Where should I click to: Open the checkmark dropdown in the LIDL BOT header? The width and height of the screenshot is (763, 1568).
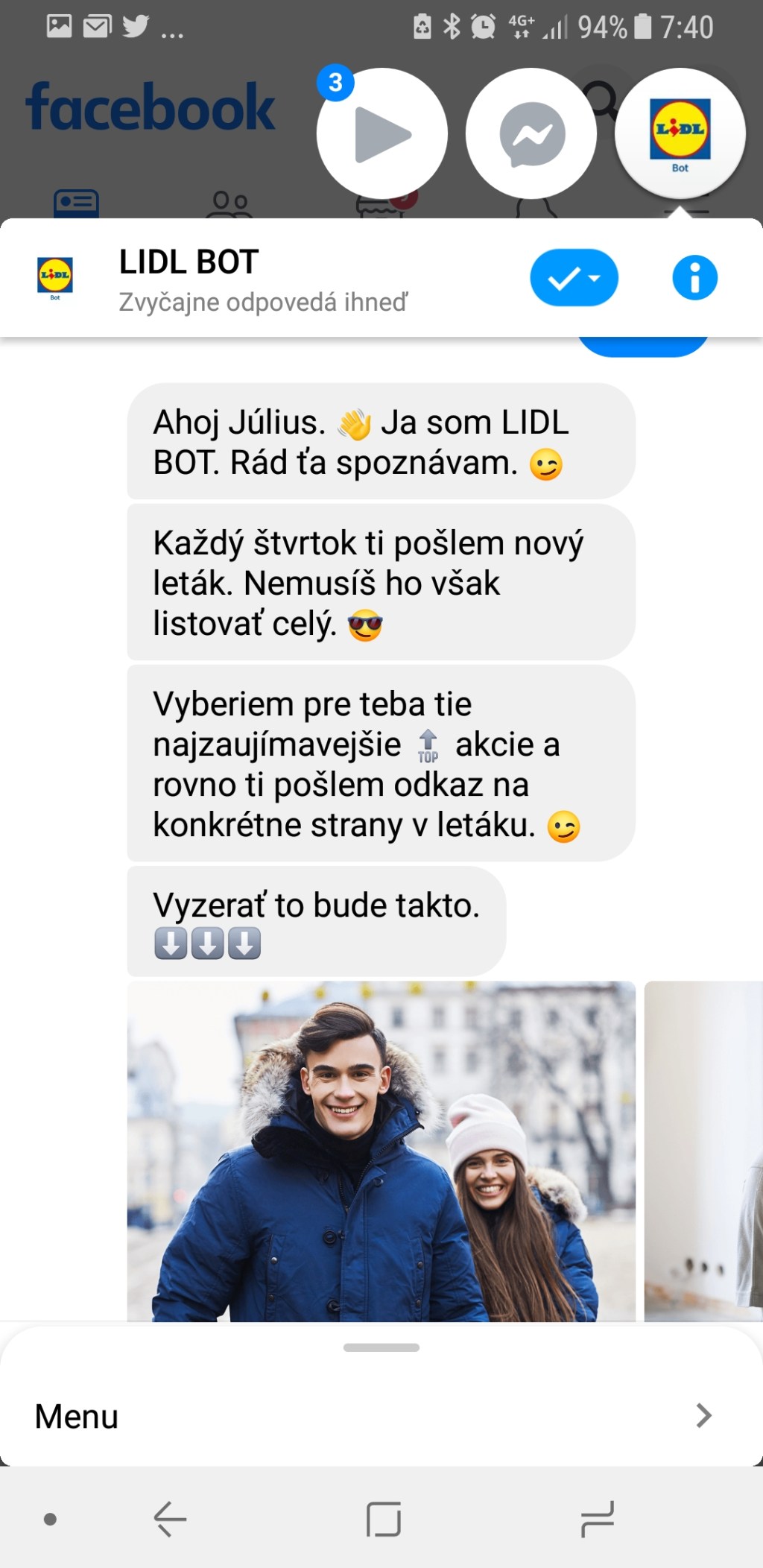tap(574, 278)
